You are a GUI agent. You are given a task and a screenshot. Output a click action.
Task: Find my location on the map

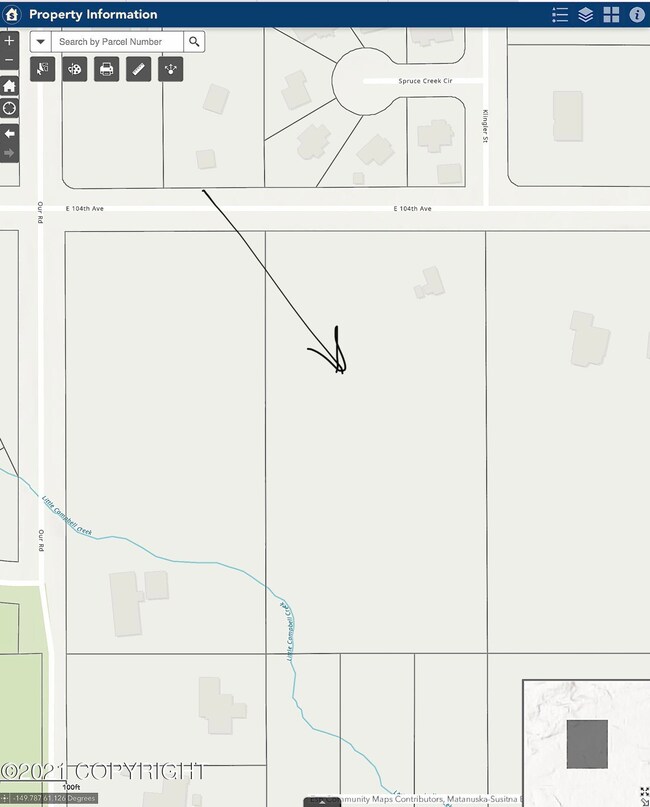pyautogui.click(x=9, y=108)
